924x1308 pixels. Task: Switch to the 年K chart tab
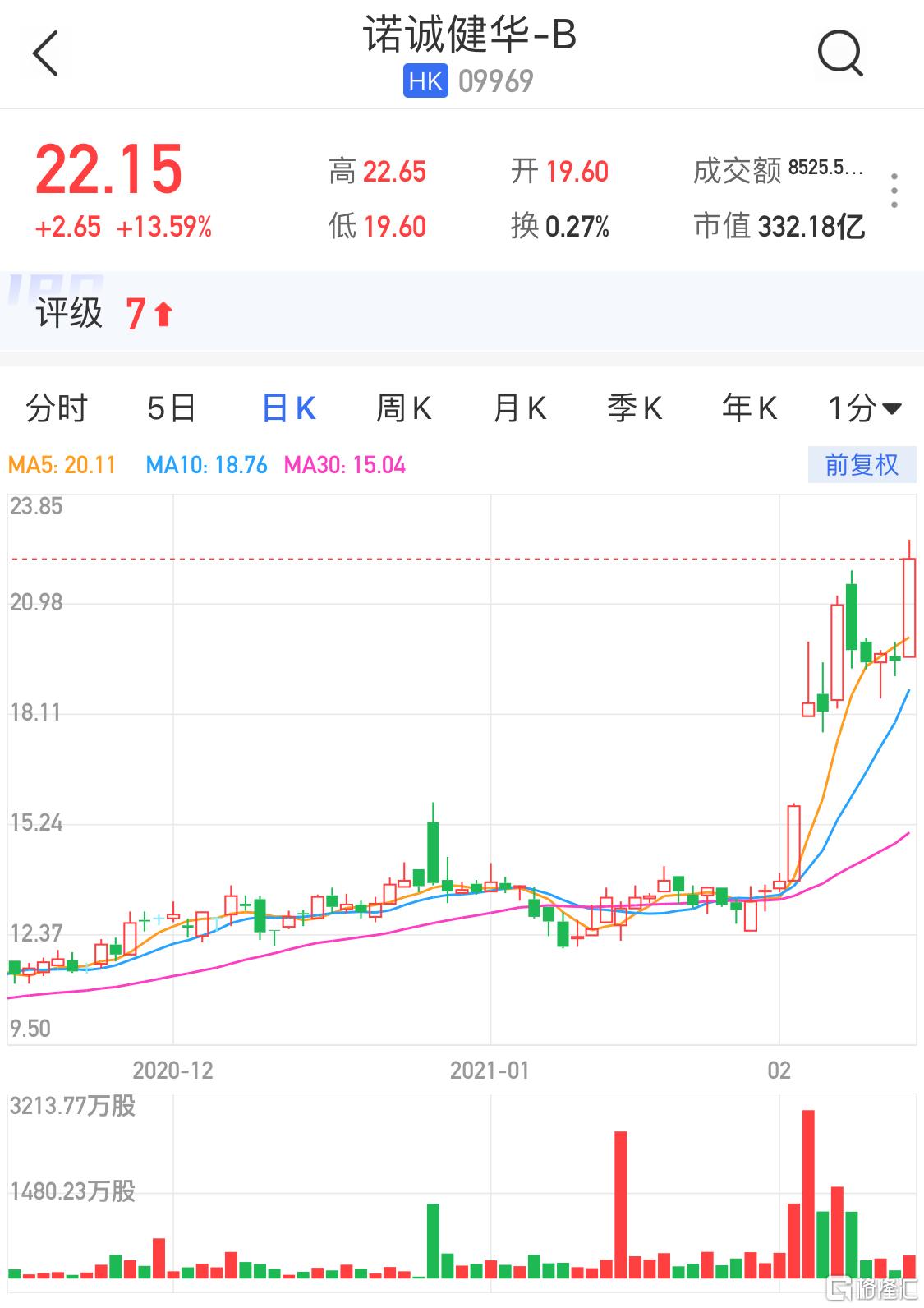point(749,408)
